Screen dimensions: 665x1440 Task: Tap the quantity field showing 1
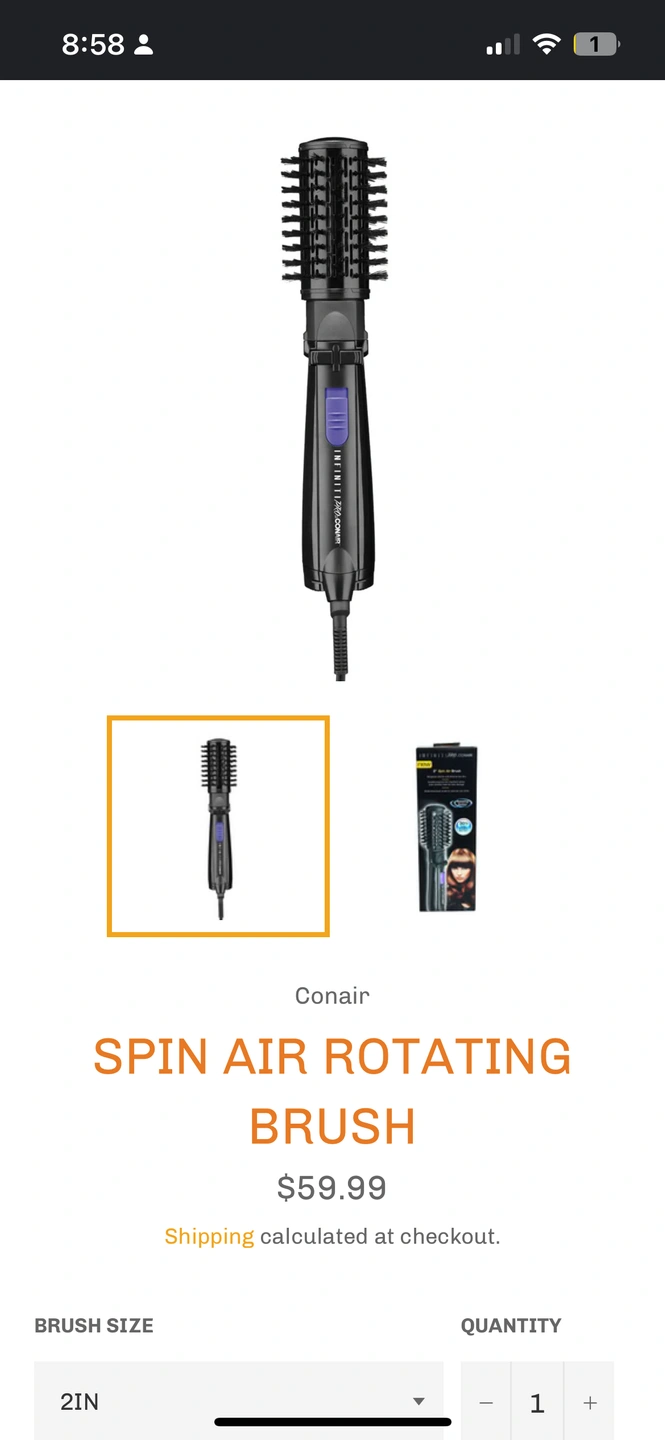point(537,1403)
